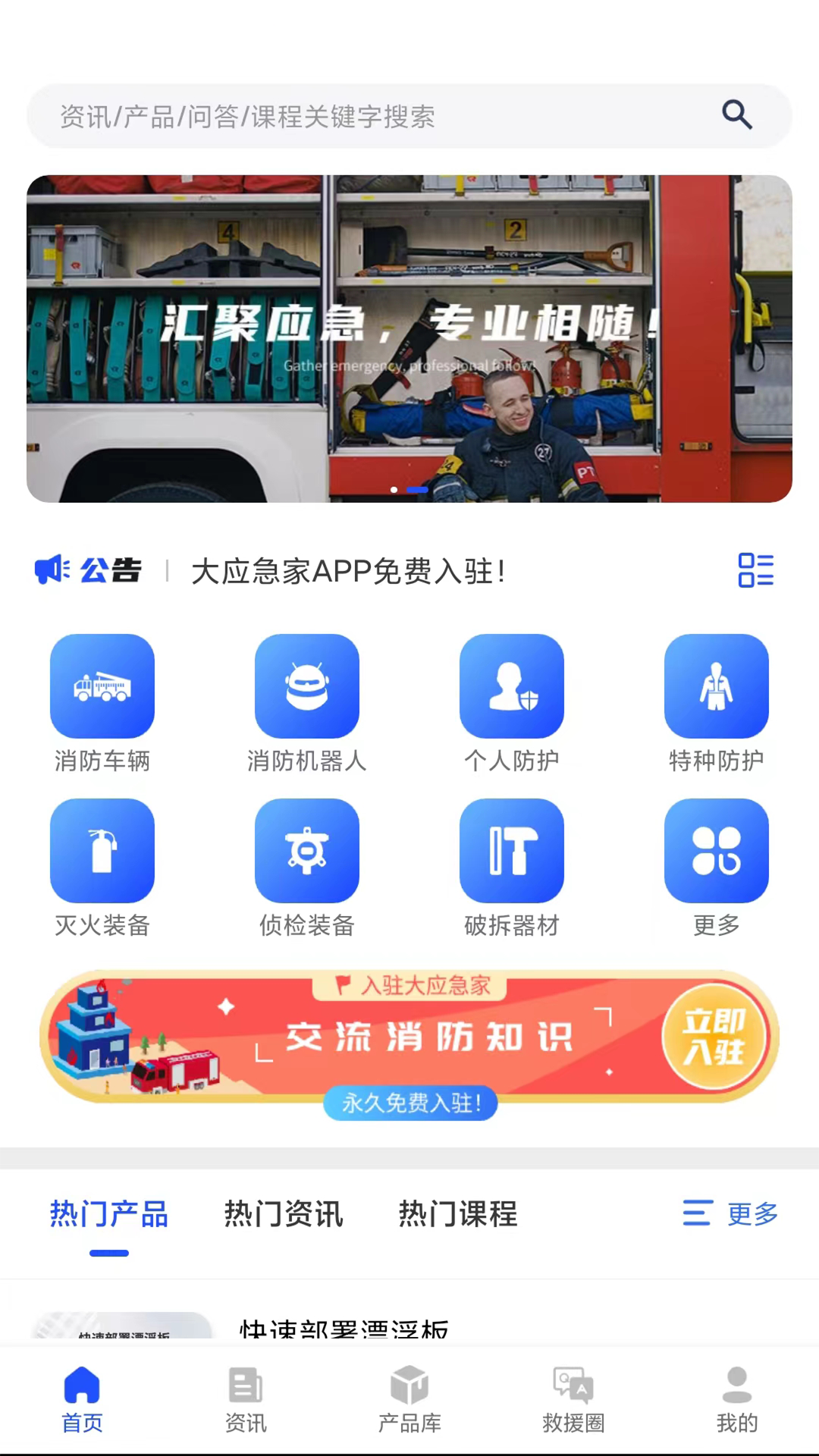
Task: Open the announcement list icon
Action: (755, 570)
